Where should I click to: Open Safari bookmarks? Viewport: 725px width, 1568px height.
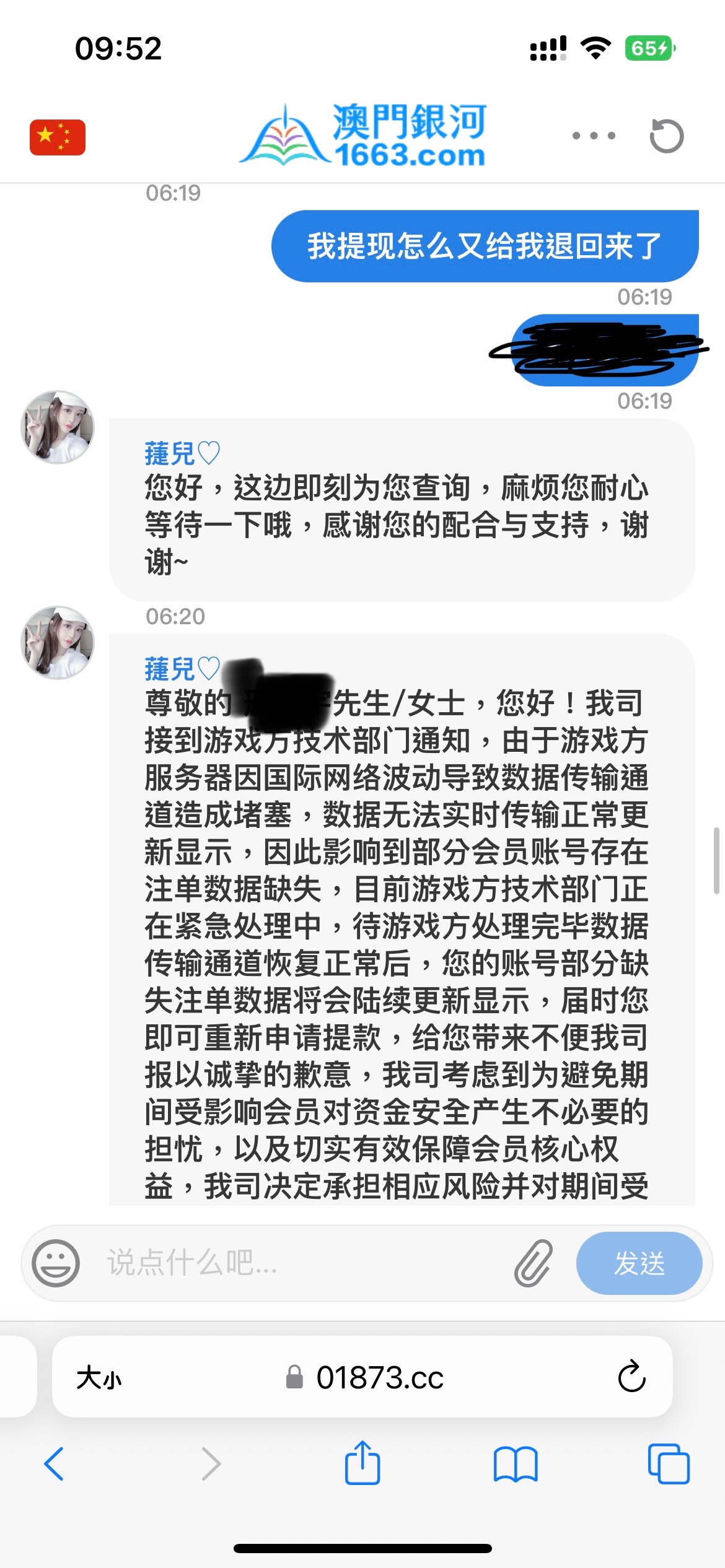click(x=516, y=1464)
